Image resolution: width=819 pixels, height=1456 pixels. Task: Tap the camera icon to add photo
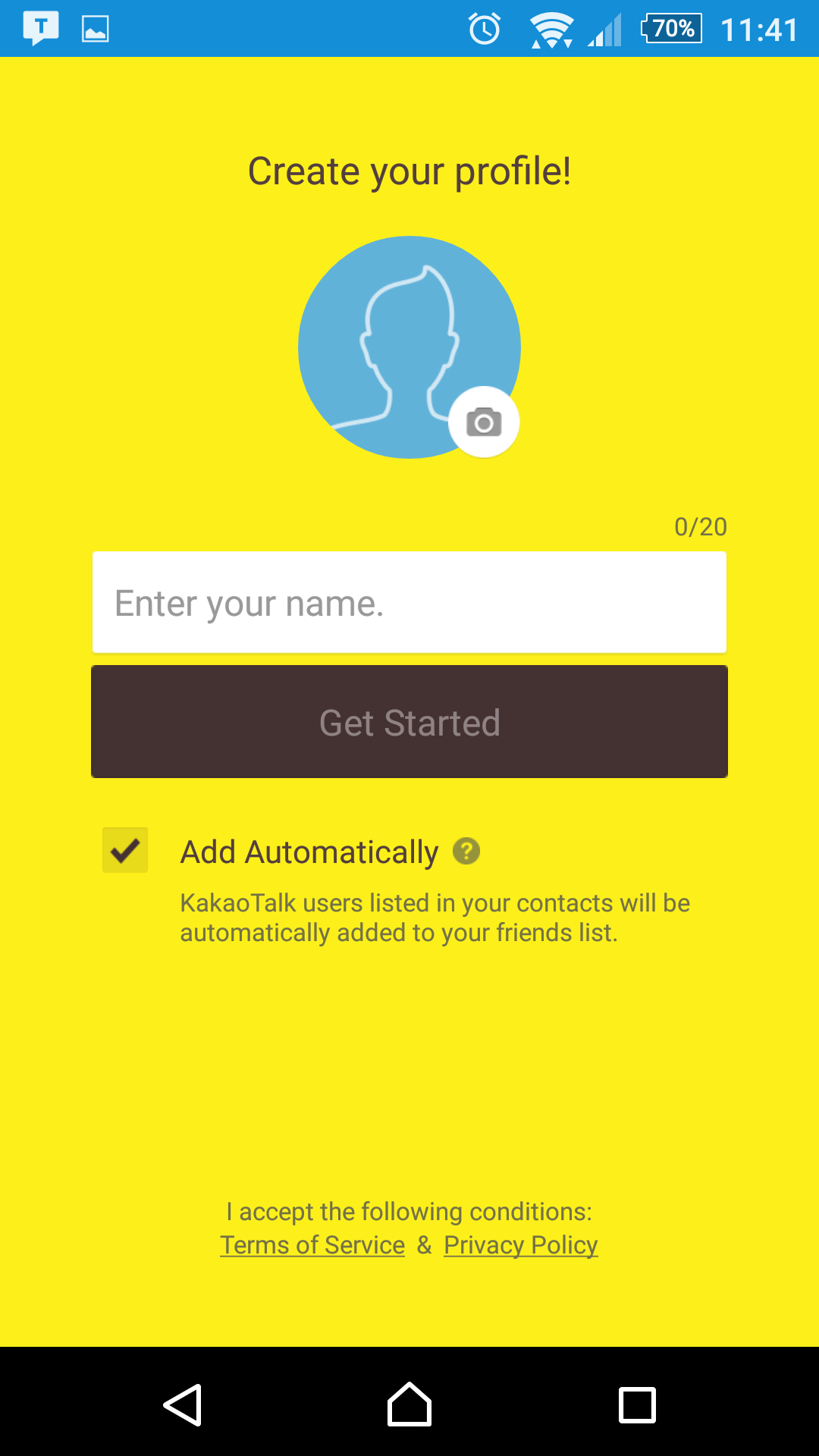point(484,422)
